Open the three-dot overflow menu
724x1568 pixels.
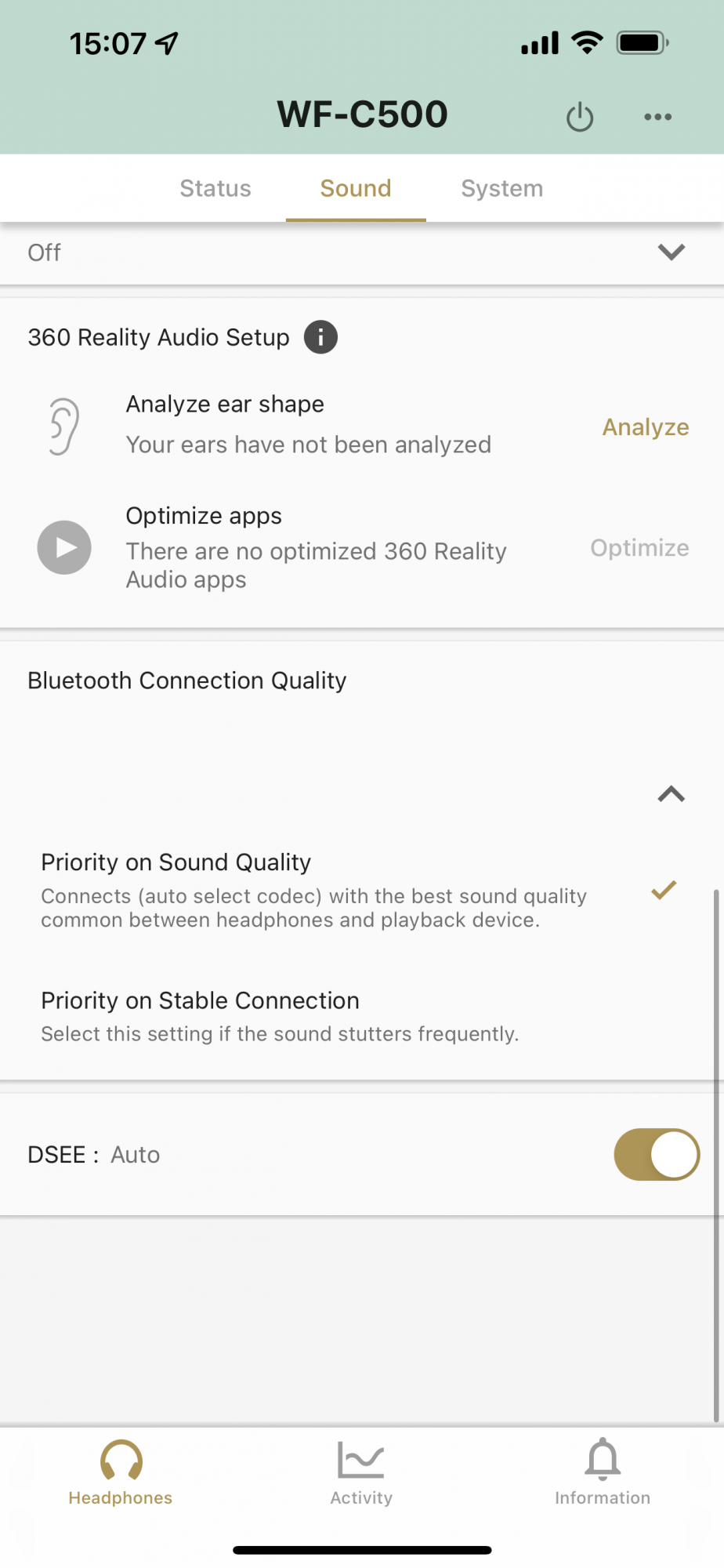pyautogui.click(x=657, y=118)
